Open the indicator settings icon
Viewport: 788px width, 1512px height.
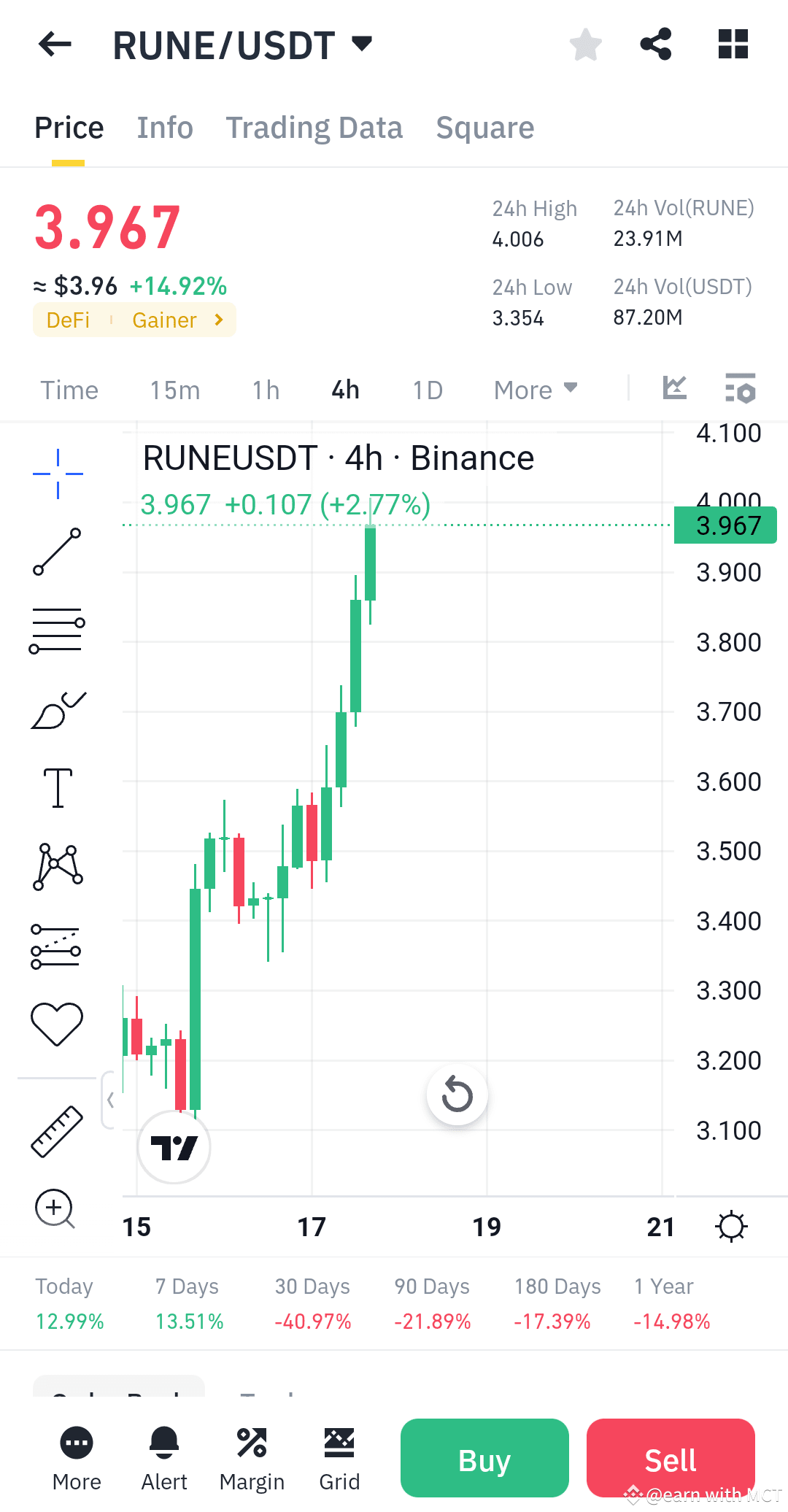(741, 389)
